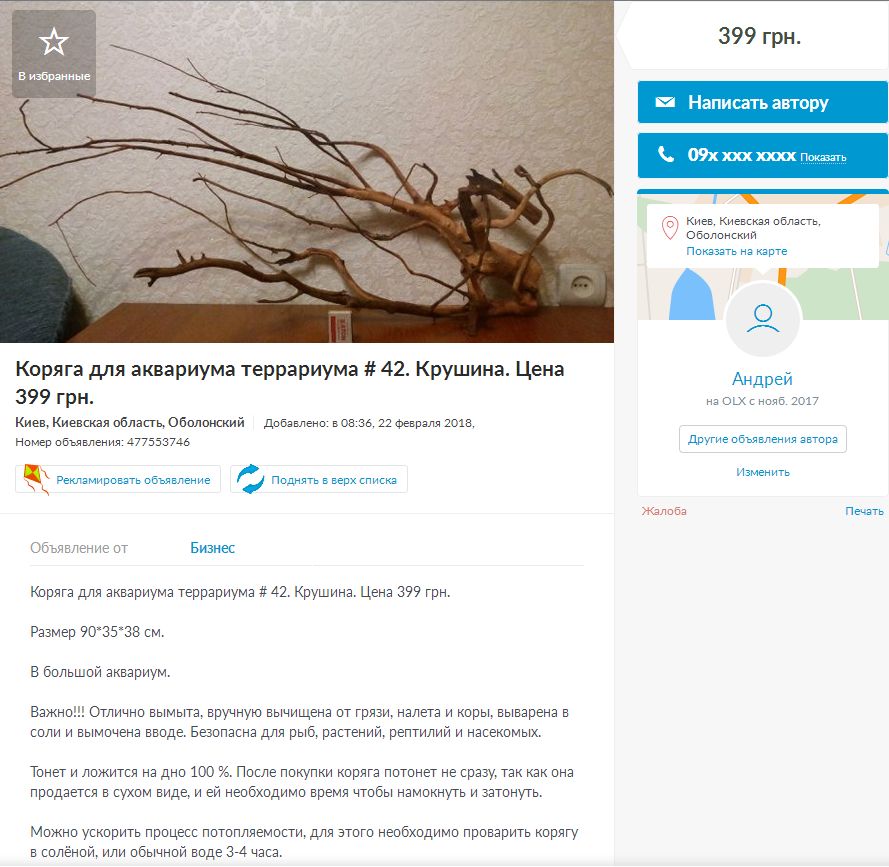Open the 'Бизнес' seller type link

tap(212, 548)
